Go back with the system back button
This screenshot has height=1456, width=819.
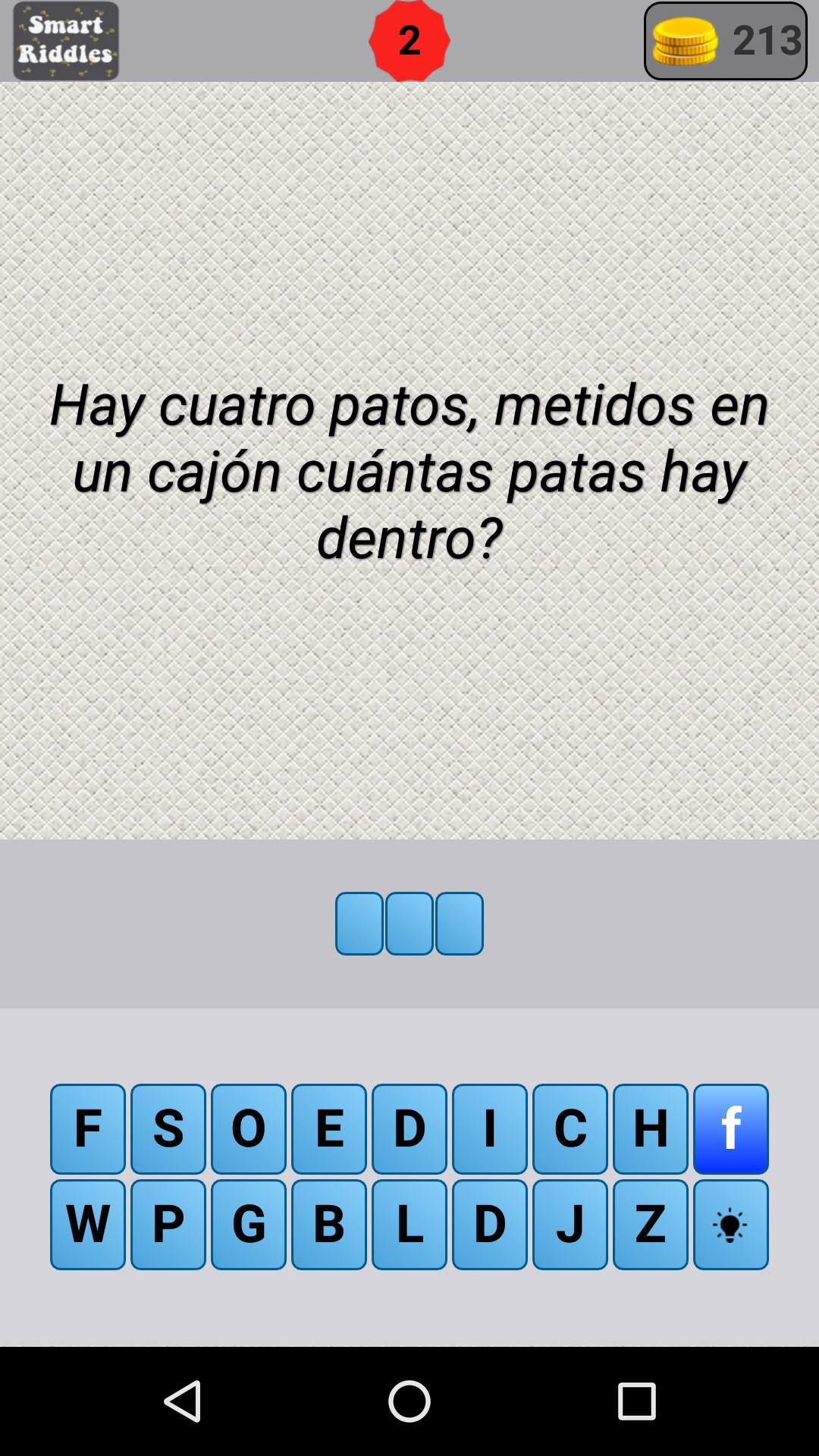tap(183, 1401)
